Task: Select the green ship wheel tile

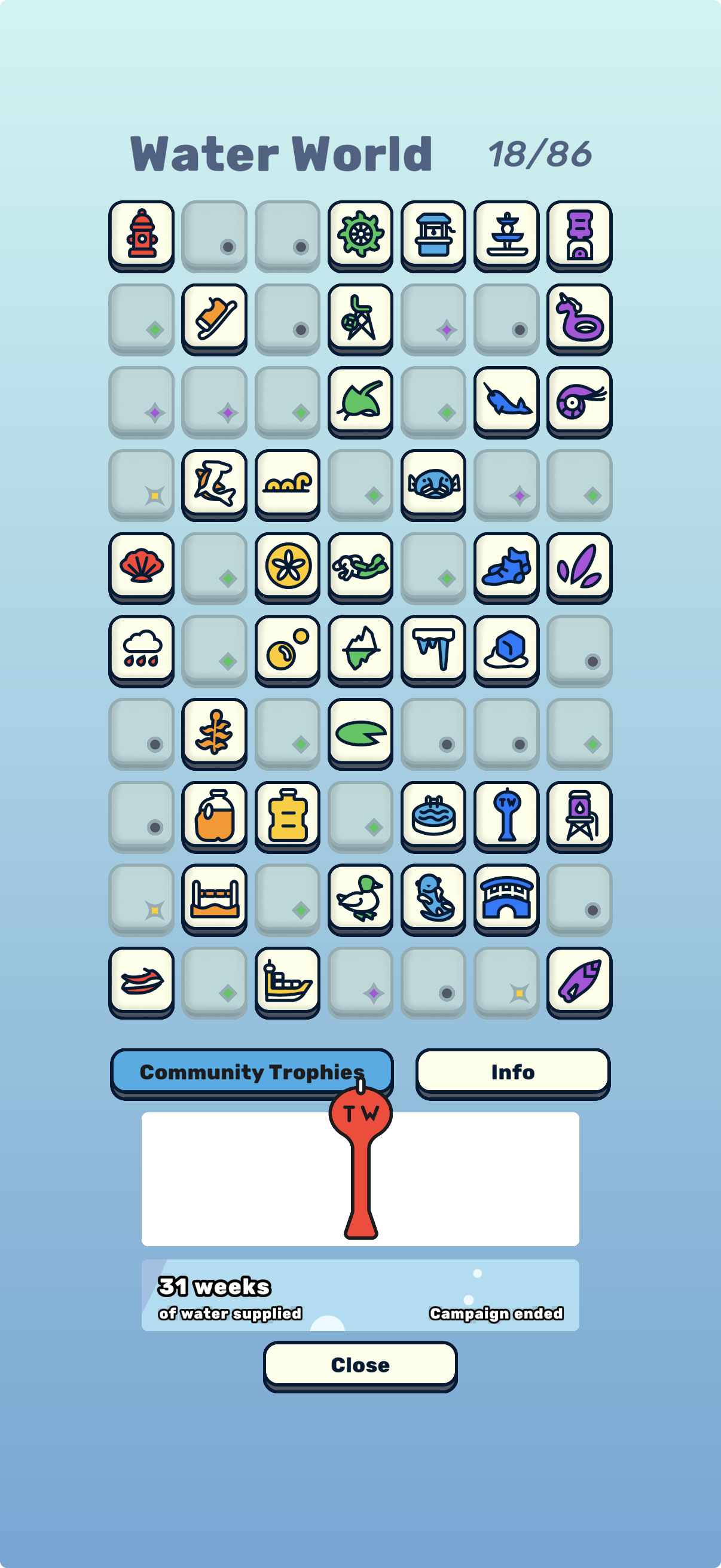Action: click(360, 234)
